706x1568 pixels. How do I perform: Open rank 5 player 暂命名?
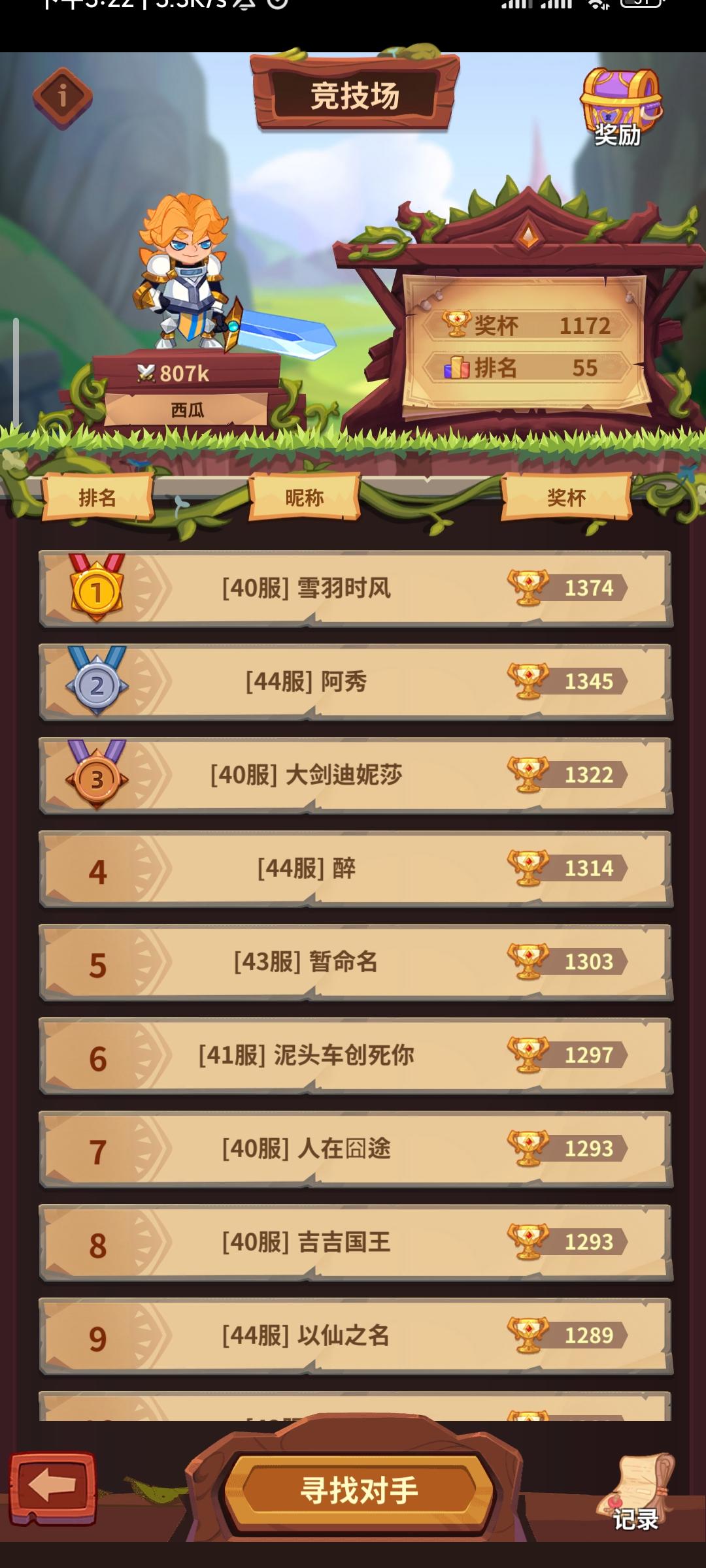[356, 962]
